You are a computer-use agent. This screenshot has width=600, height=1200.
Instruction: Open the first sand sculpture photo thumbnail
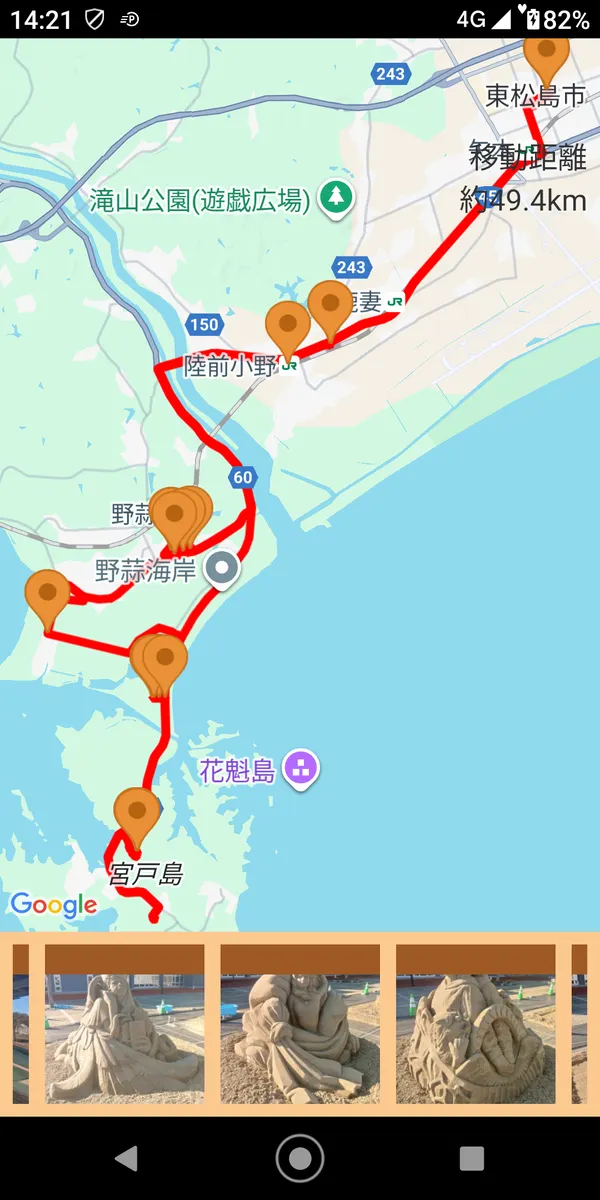125,1023
